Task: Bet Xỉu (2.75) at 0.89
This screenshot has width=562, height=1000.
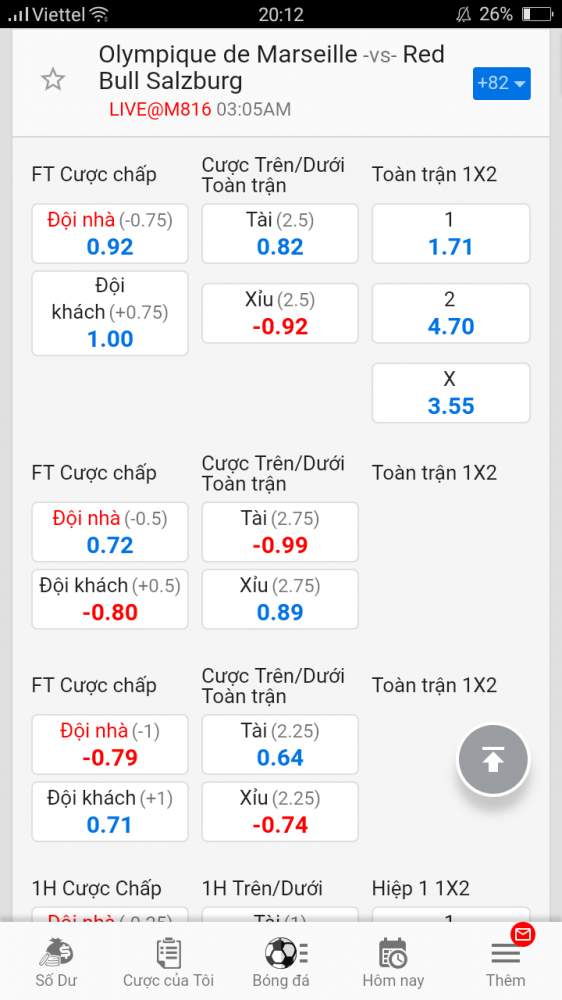Action: tap(280, 599)
